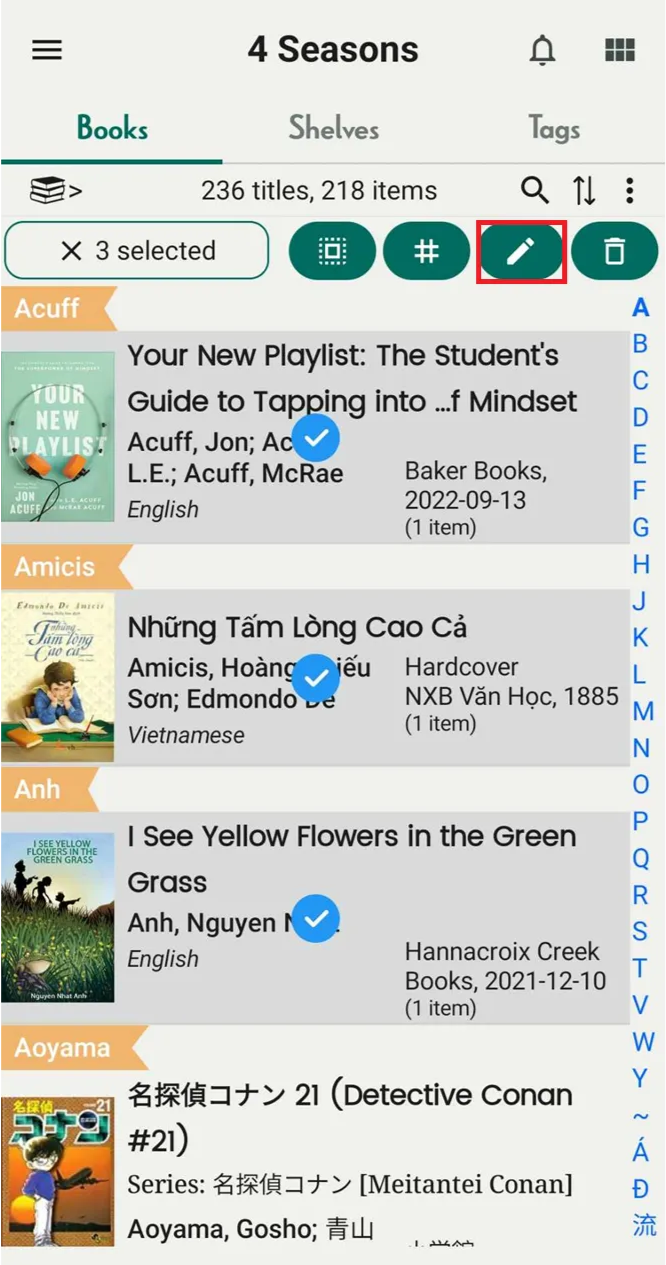This screenshot has width=666, height=1265.
Task: Clear the 3 selected chip
Action: pos(137,250)
